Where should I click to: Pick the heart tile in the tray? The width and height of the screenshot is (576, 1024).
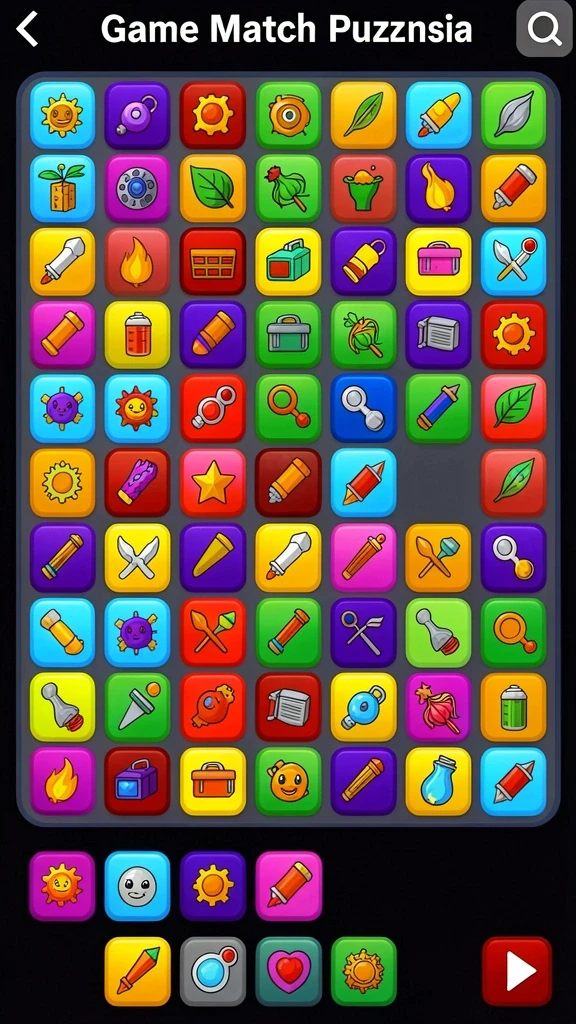click(288, 972)
